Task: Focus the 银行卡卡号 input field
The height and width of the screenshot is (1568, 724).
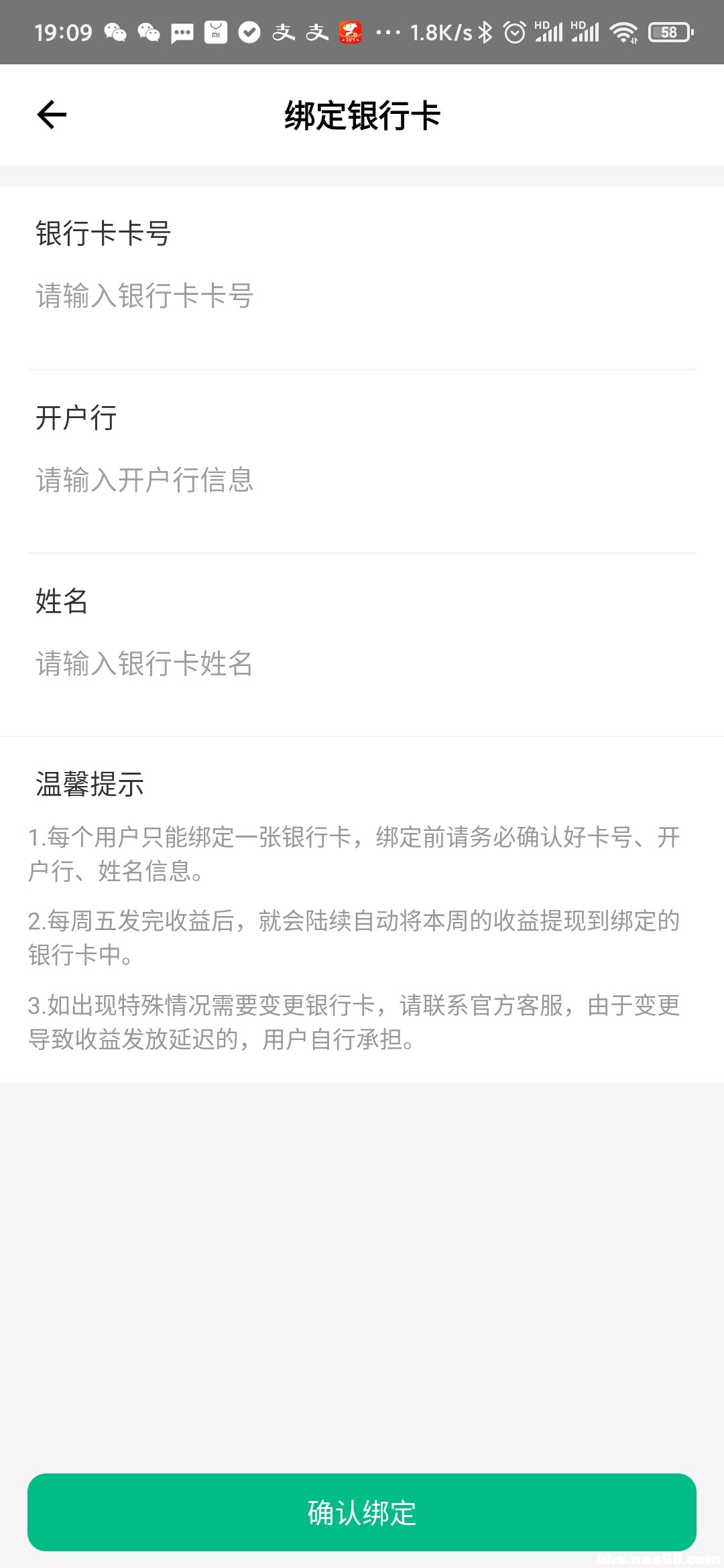Action: [x=362, y=296]
